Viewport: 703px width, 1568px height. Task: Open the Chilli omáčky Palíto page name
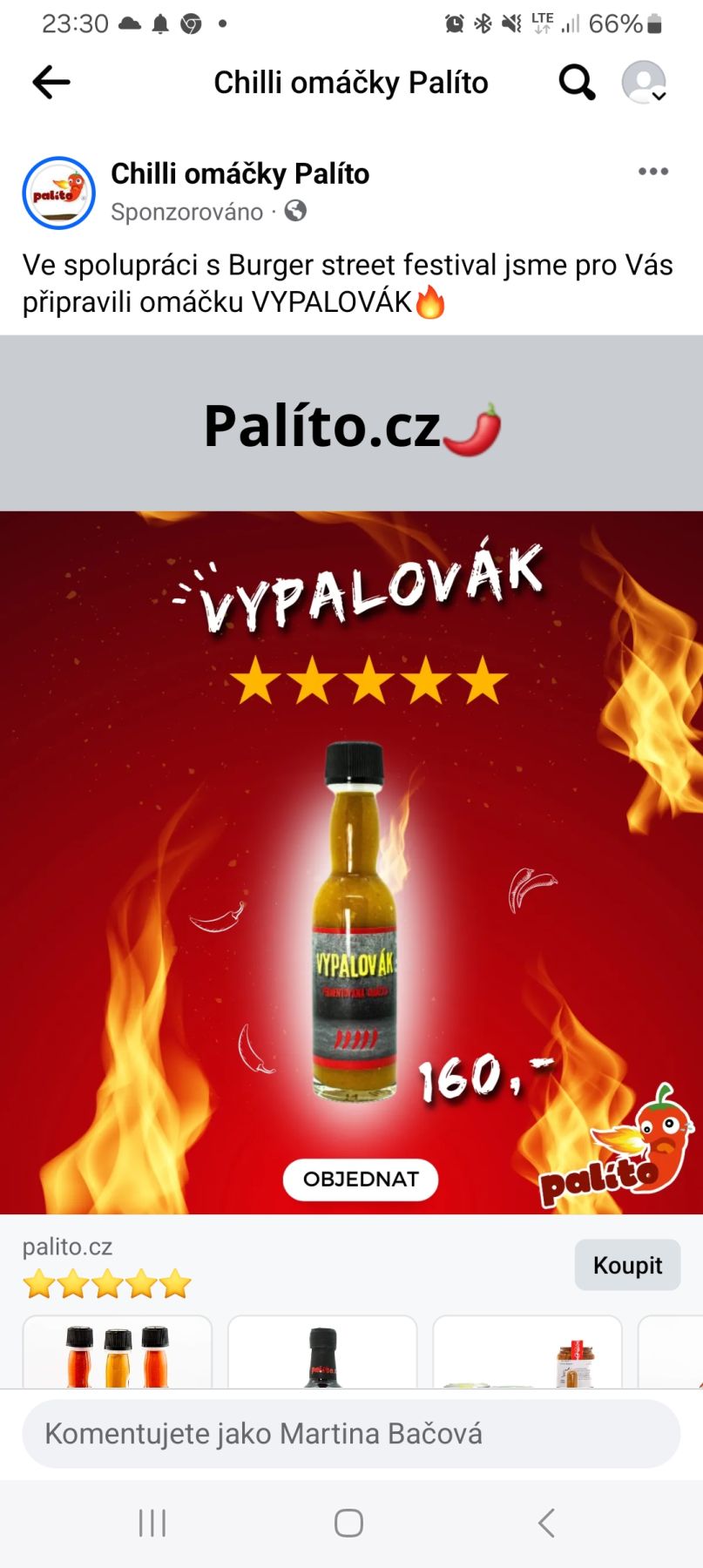(240, 174)
